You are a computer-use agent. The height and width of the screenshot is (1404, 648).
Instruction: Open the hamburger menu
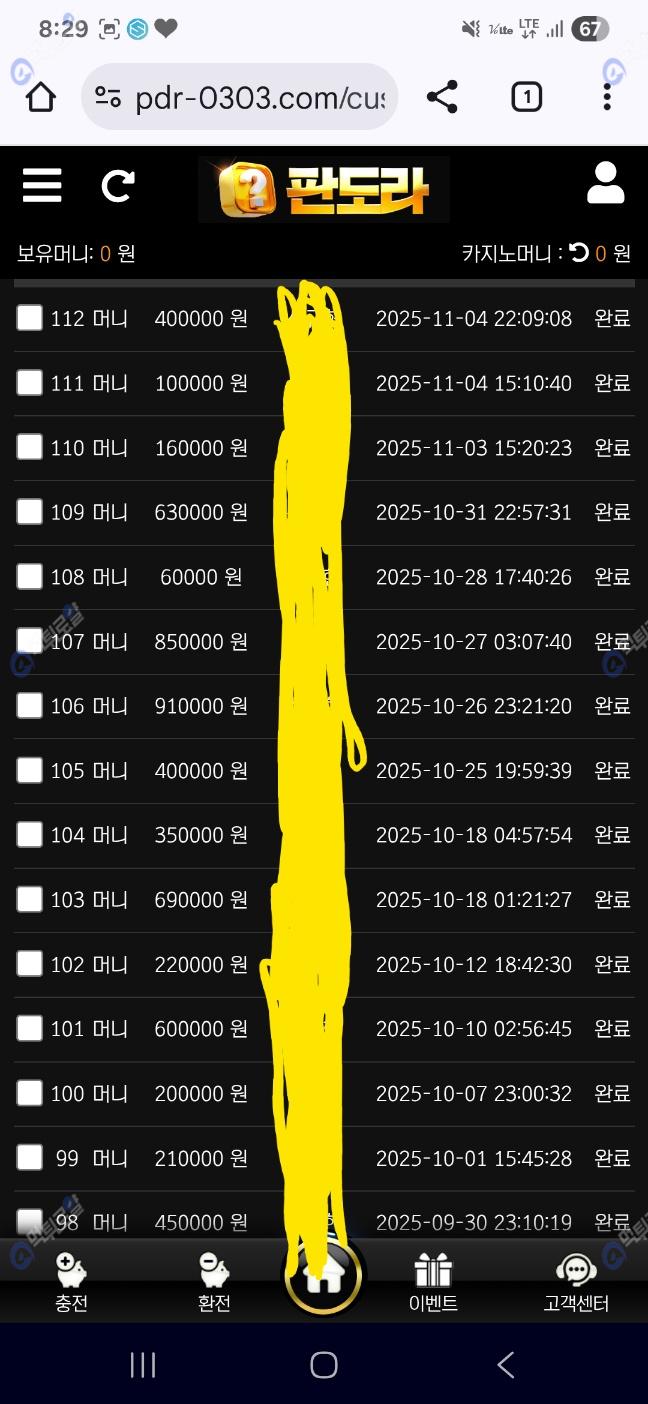coord(42,185)
